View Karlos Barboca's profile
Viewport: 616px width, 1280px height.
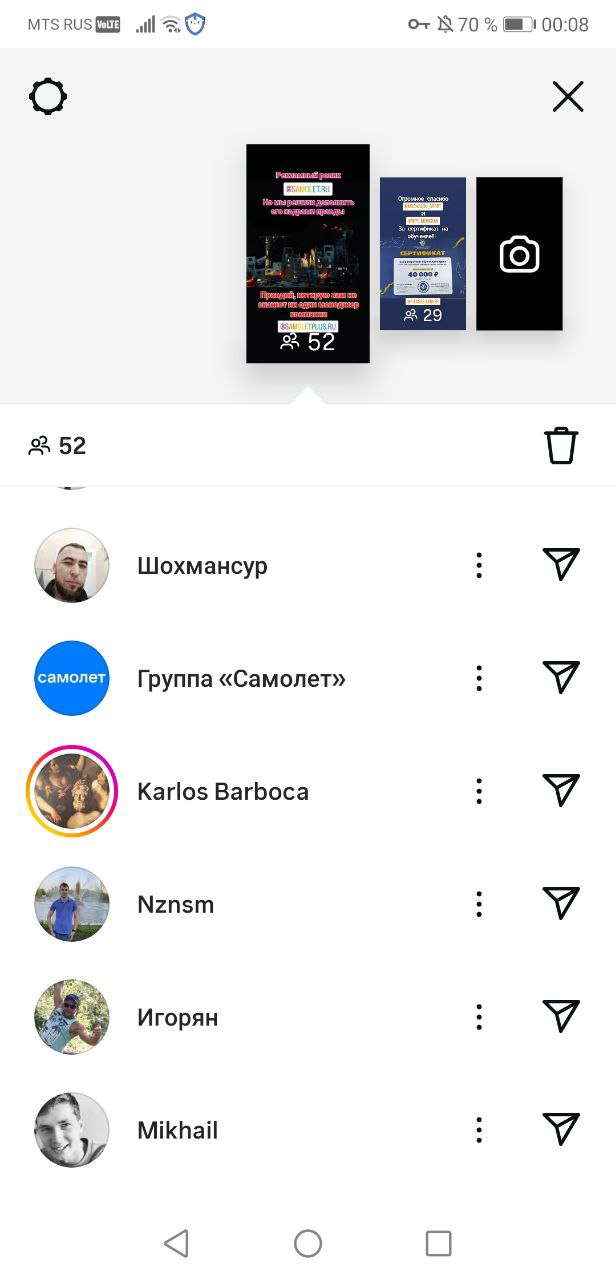(222, 792)
